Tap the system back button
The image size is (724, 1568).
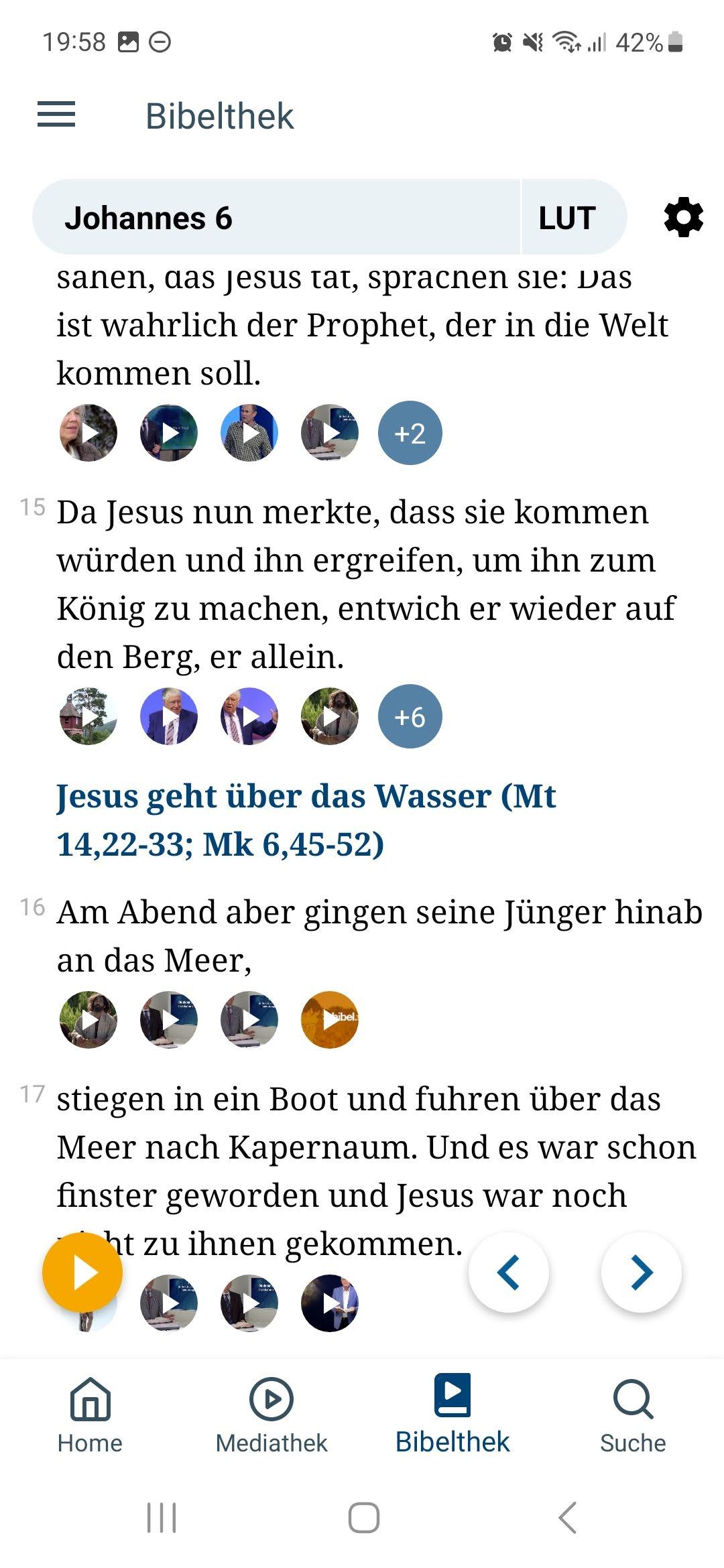pyautogui.click(x=567, y=1518)
